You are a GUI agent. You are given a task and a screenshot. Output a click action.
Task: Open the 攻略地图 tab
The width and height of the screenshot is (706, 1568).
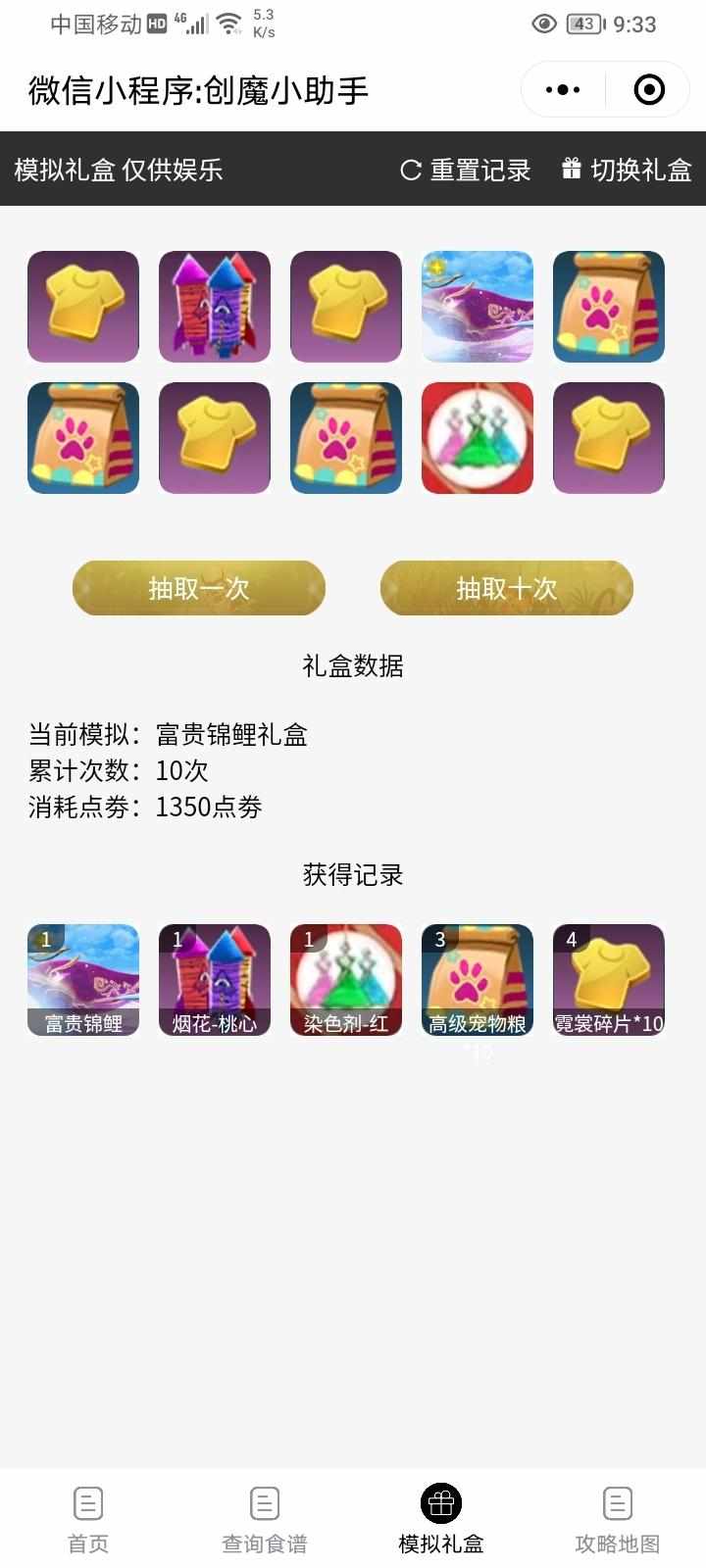click(x=618, y=1520)
